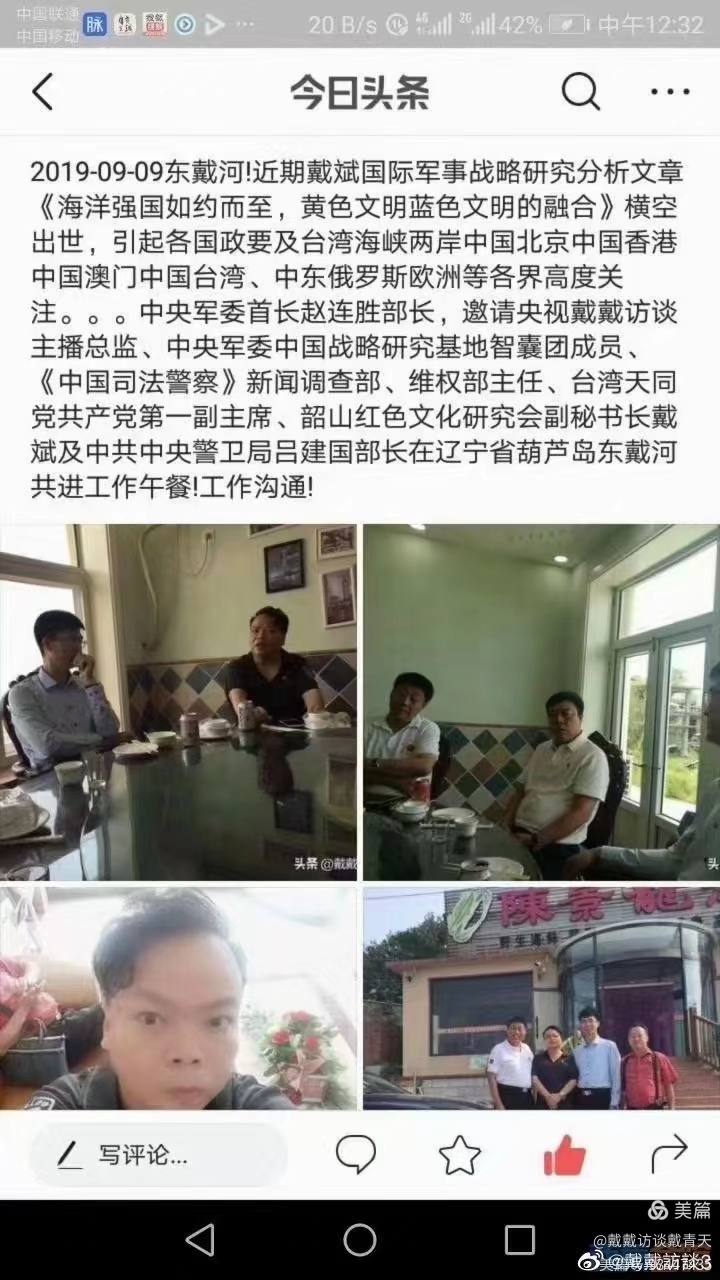720x1280 pixels.
Task: Go back using the top-left arrow
Action: (42, 92)
